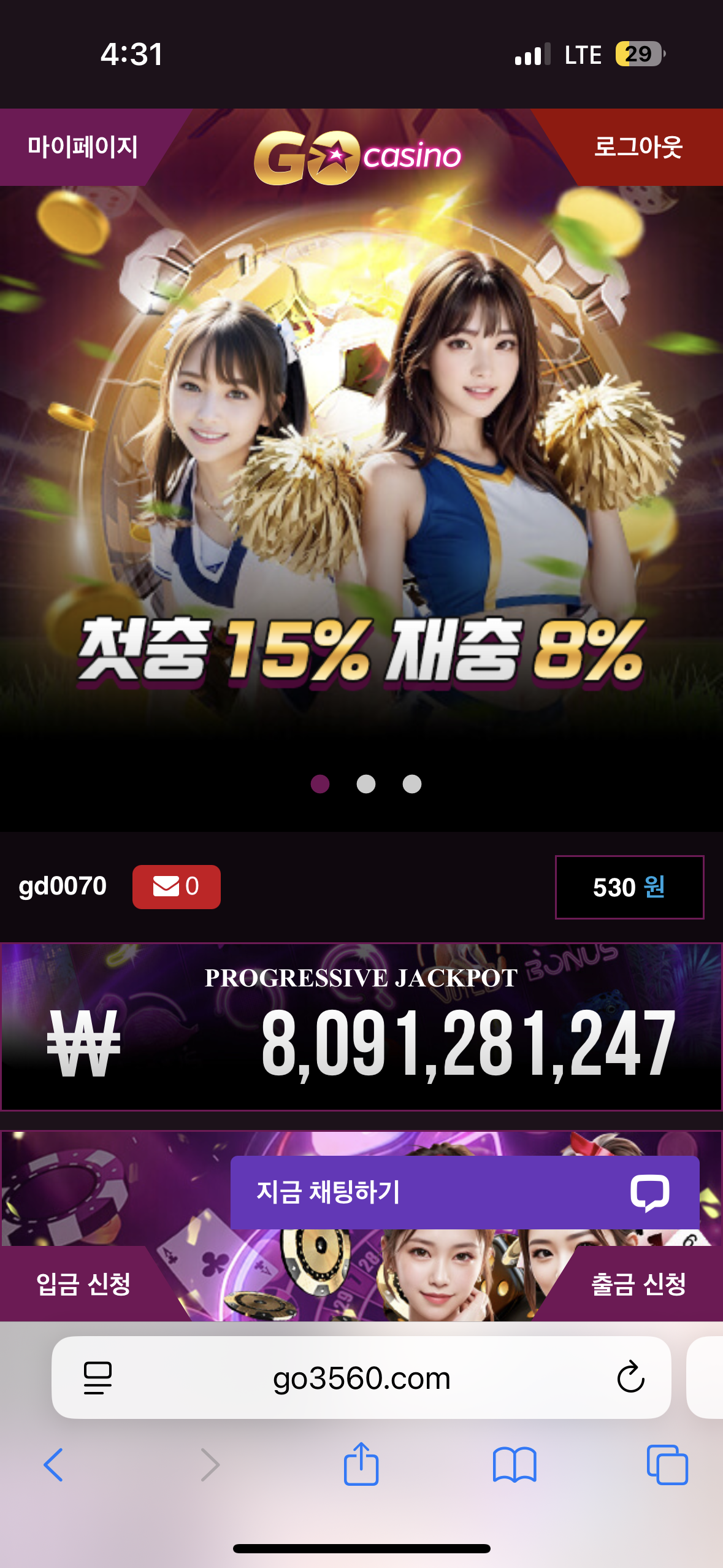This screenshot has width=723, height=1568.
Task: Tap the GO casino logo
Action: coord(358,158)
